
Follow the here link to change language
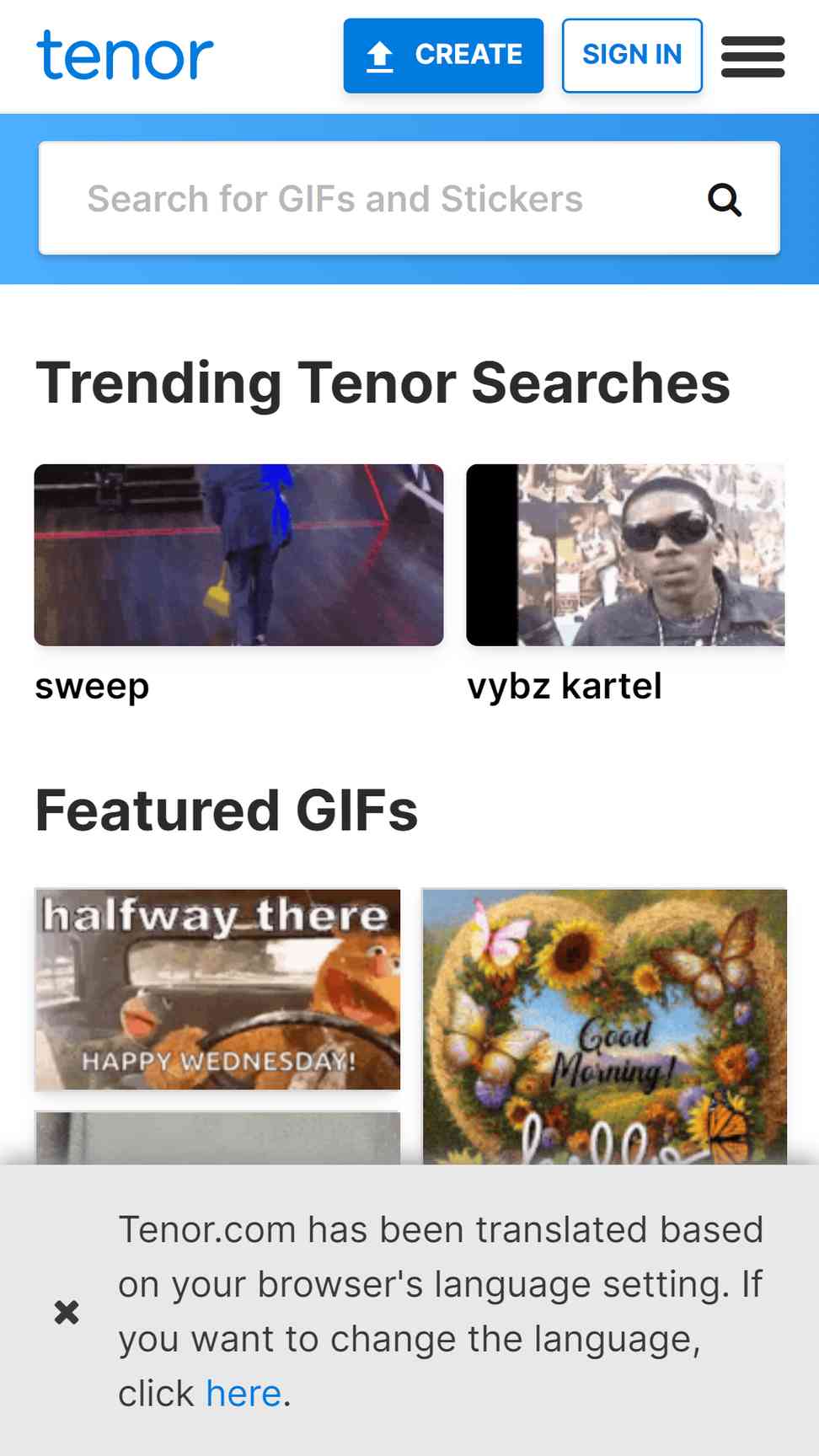[244, 1394]
